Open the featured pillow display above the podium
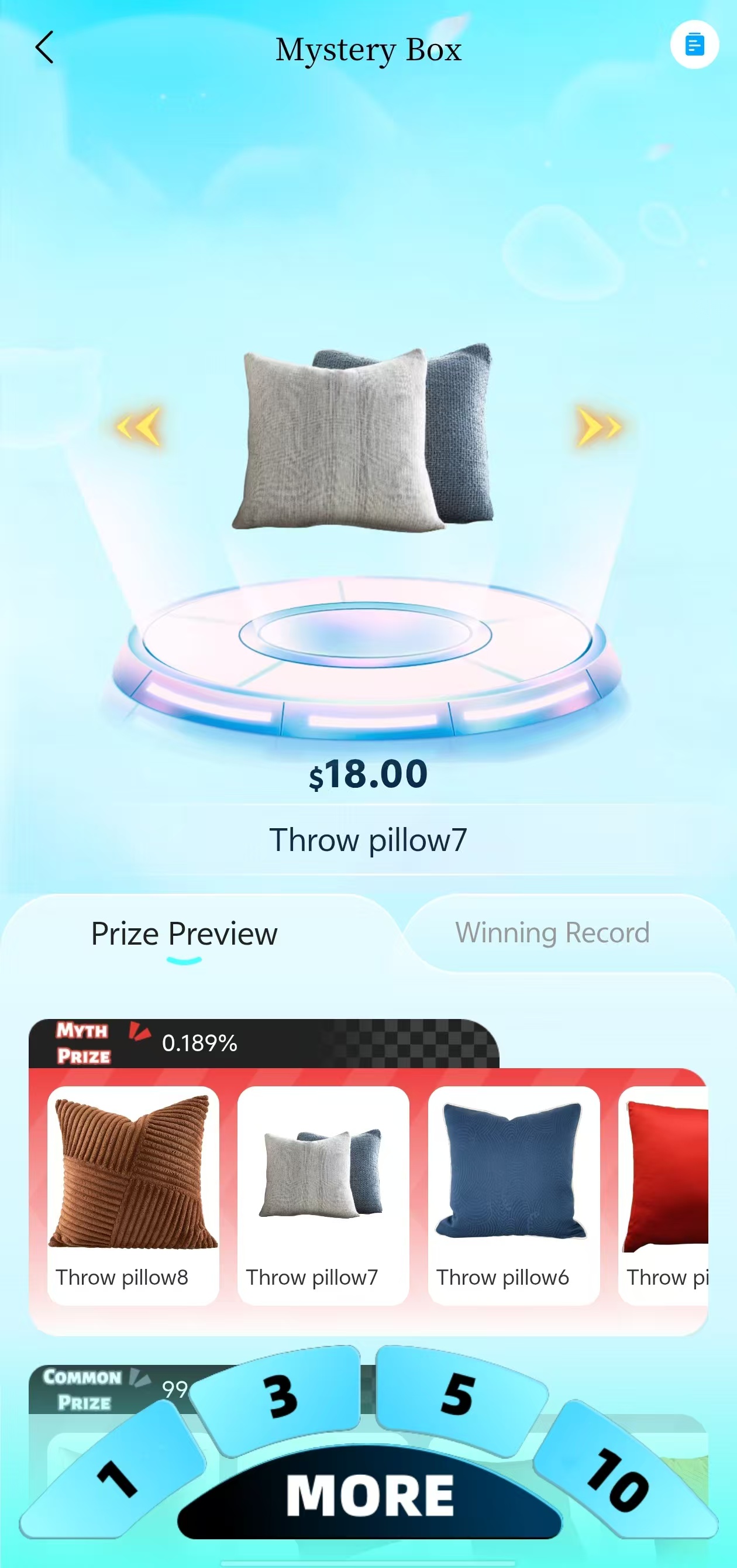Viewport: 737px width, 1568px height. tap(365, 438)
